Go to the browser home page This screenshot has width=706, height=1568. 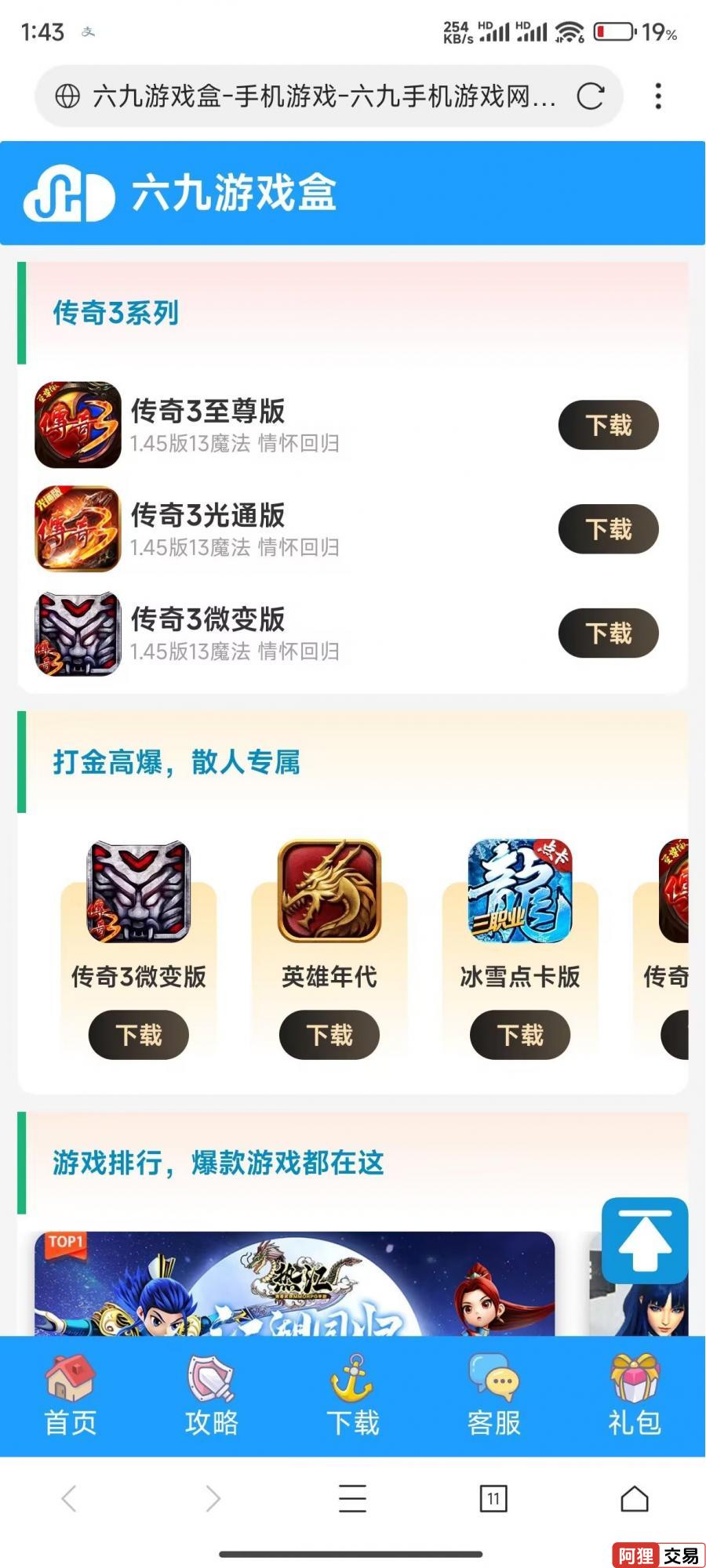tap(634, 1499)
